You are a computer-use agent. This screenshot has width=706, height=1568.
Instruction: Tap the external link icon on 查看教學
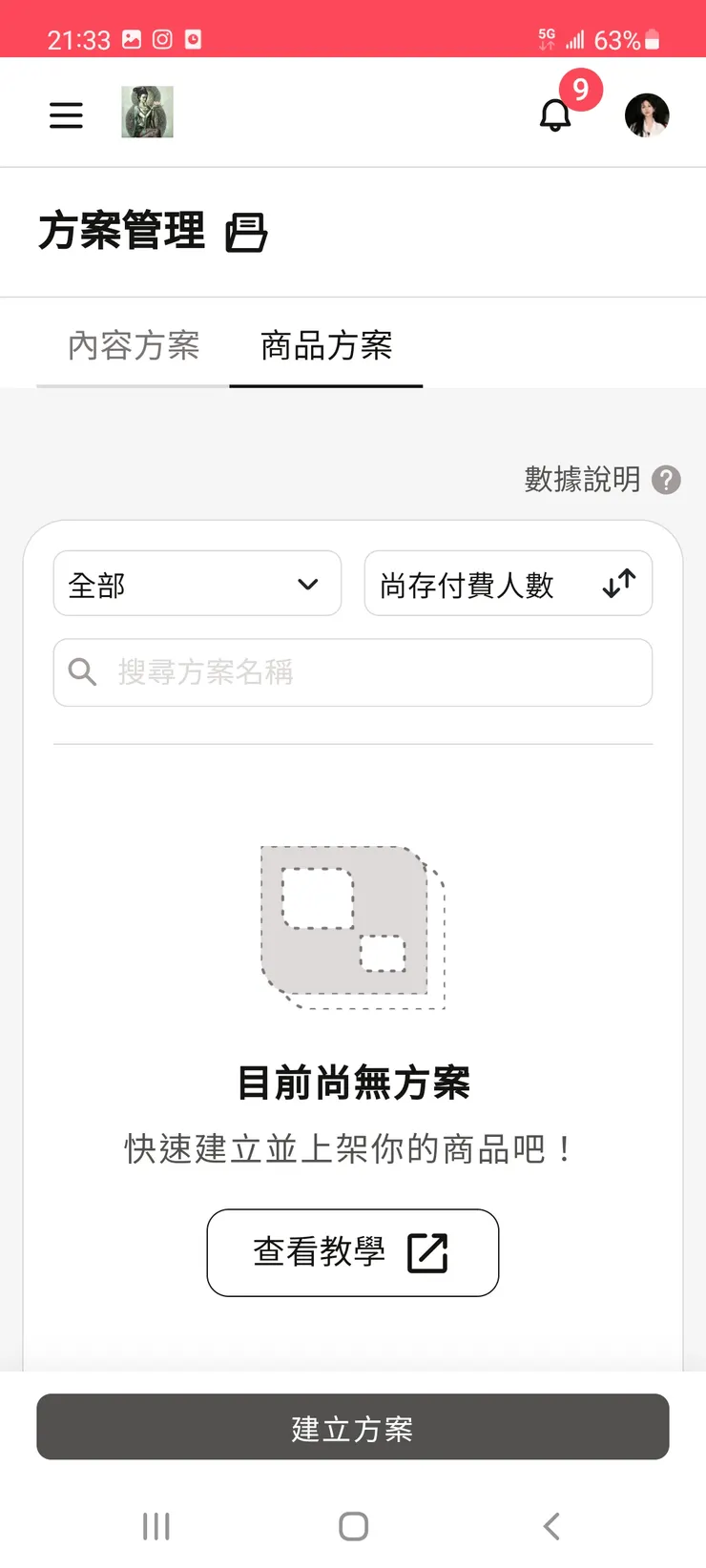428,1253
